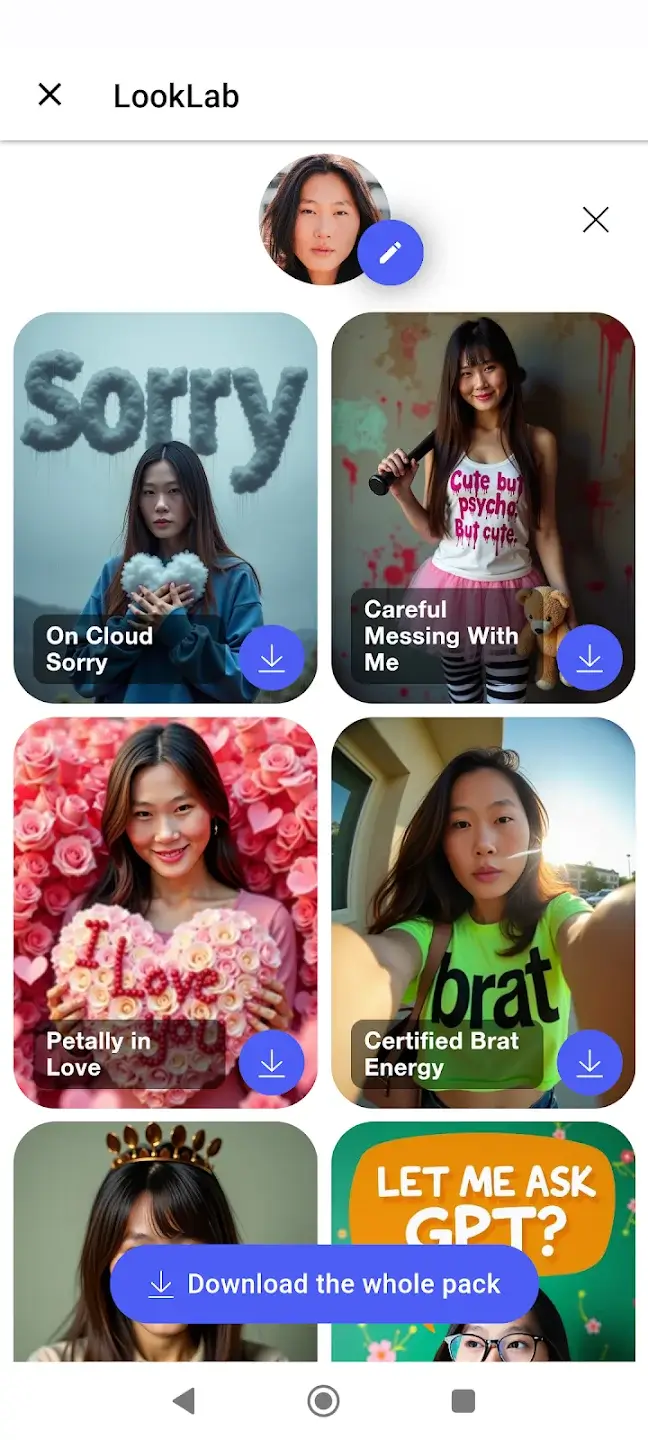The height and width of the screenshot is (1440, 648).
Task: Download the Petally in Love image
Action: point(271,1062)
